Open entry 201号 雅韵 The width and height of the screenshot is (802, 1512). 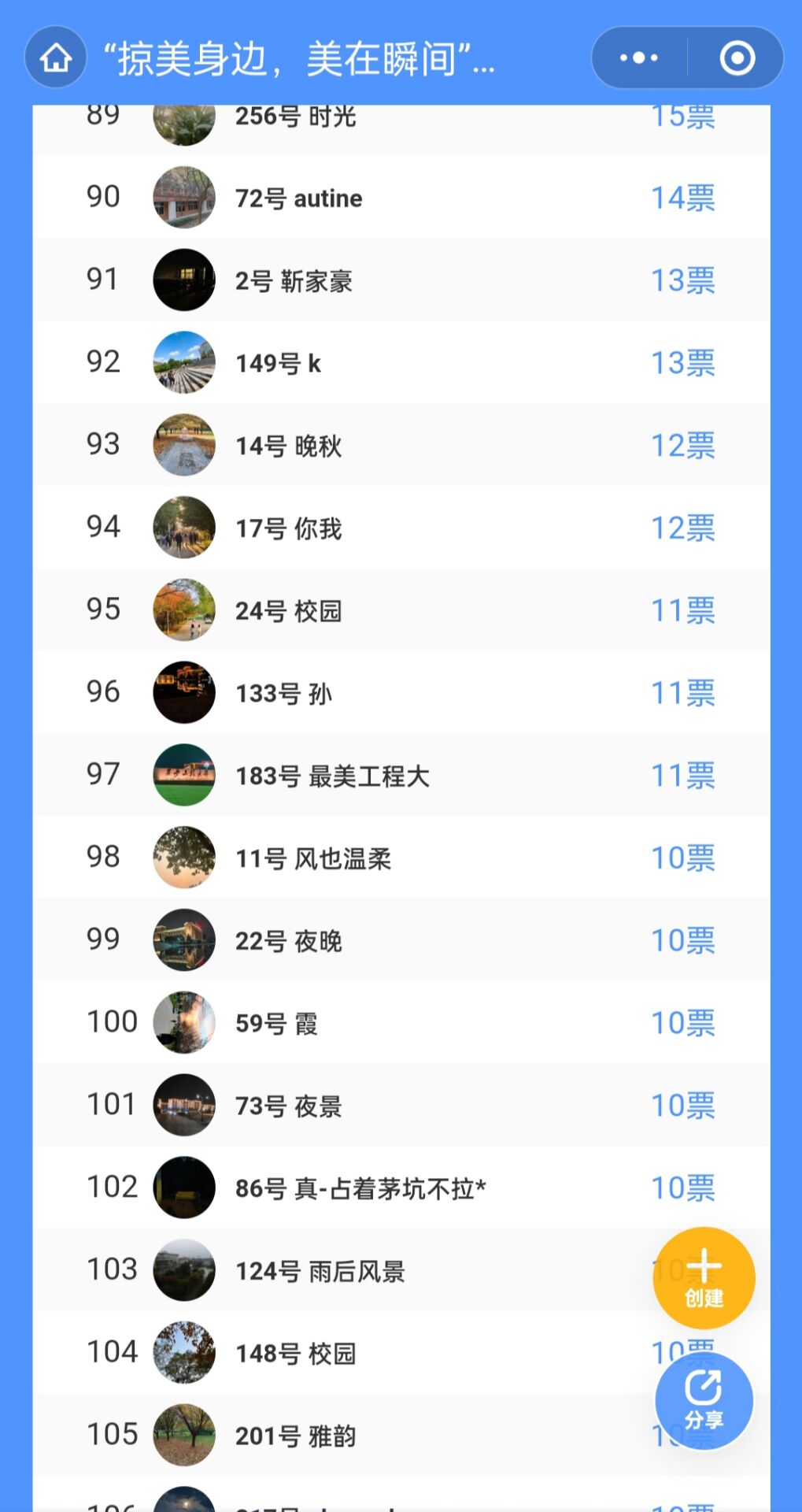click(x=295, y=1436)
